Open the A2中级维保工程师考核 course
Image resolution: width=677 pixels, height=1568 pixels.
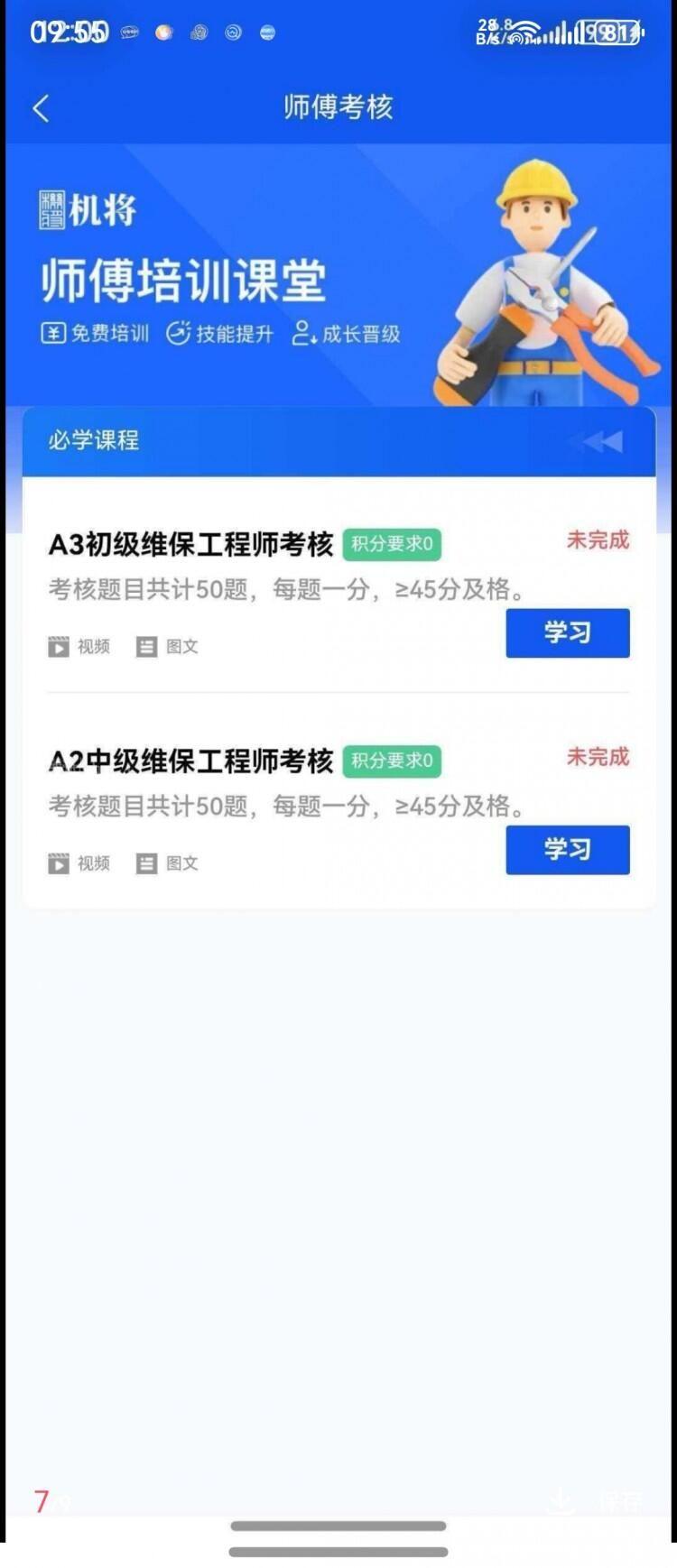pyautogui.click(x=191, y=761)
